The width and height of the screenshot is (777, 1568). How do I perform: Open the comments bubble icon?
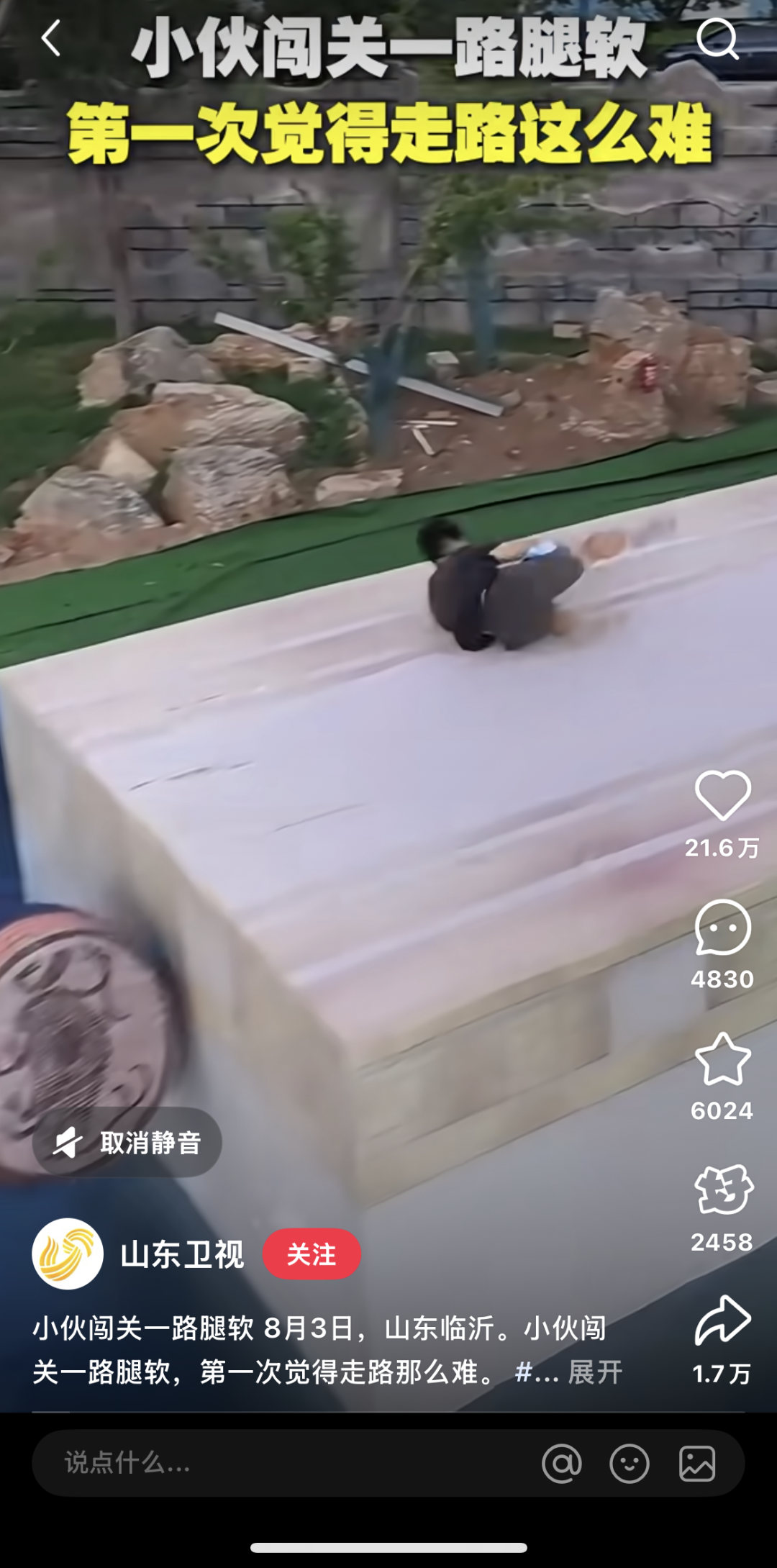tap(722, 928)
